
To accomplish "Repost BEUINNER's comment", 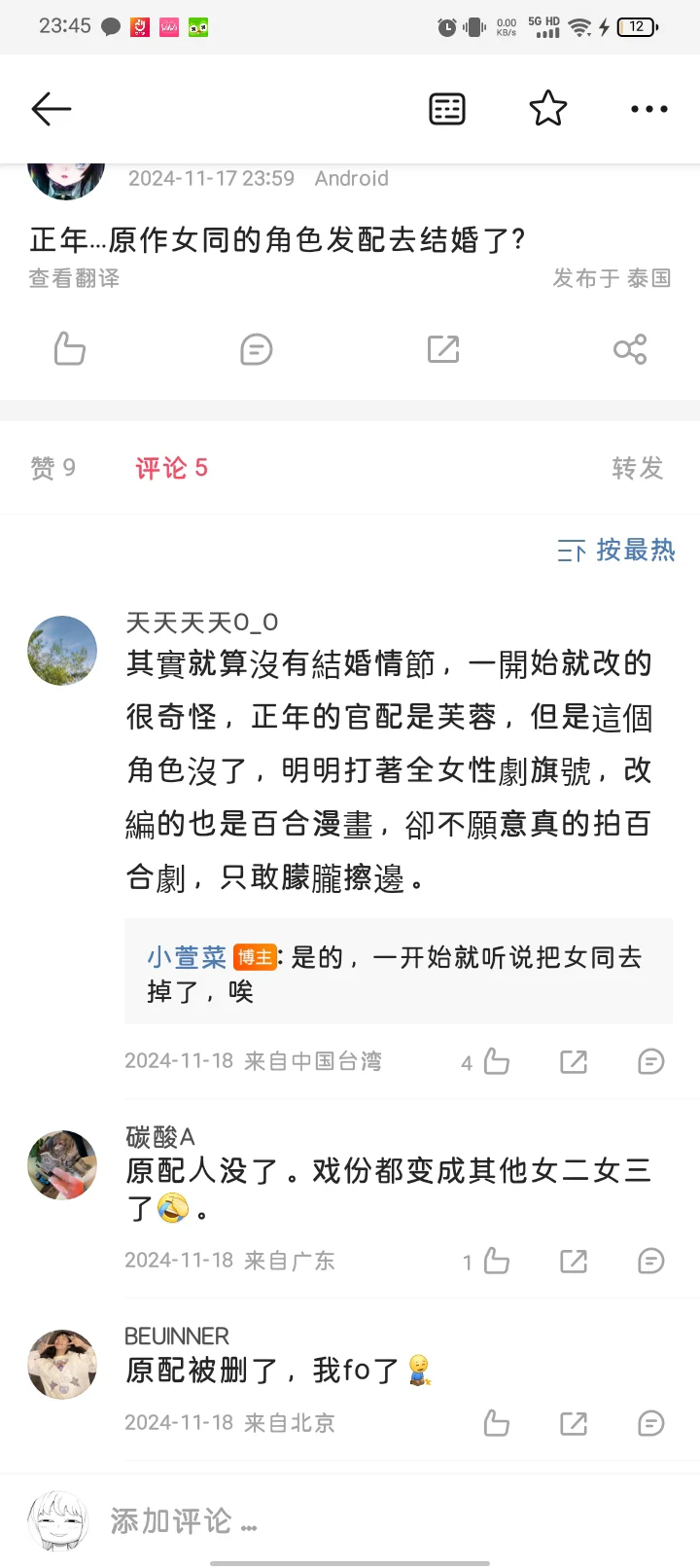I will (574, 1424).
